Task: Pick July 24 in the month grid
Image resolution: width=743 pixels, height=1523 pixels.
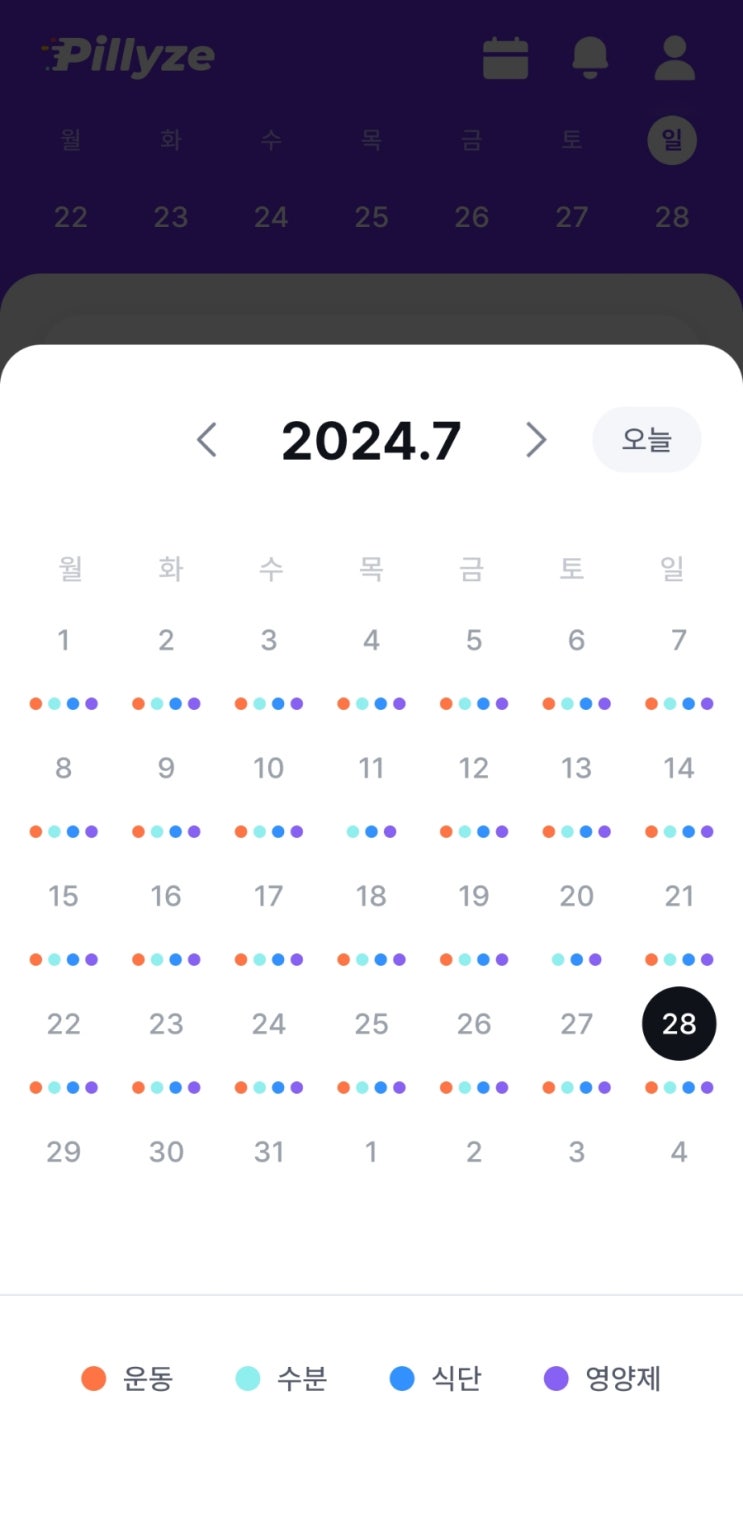Action: [x=269, y=1024]
